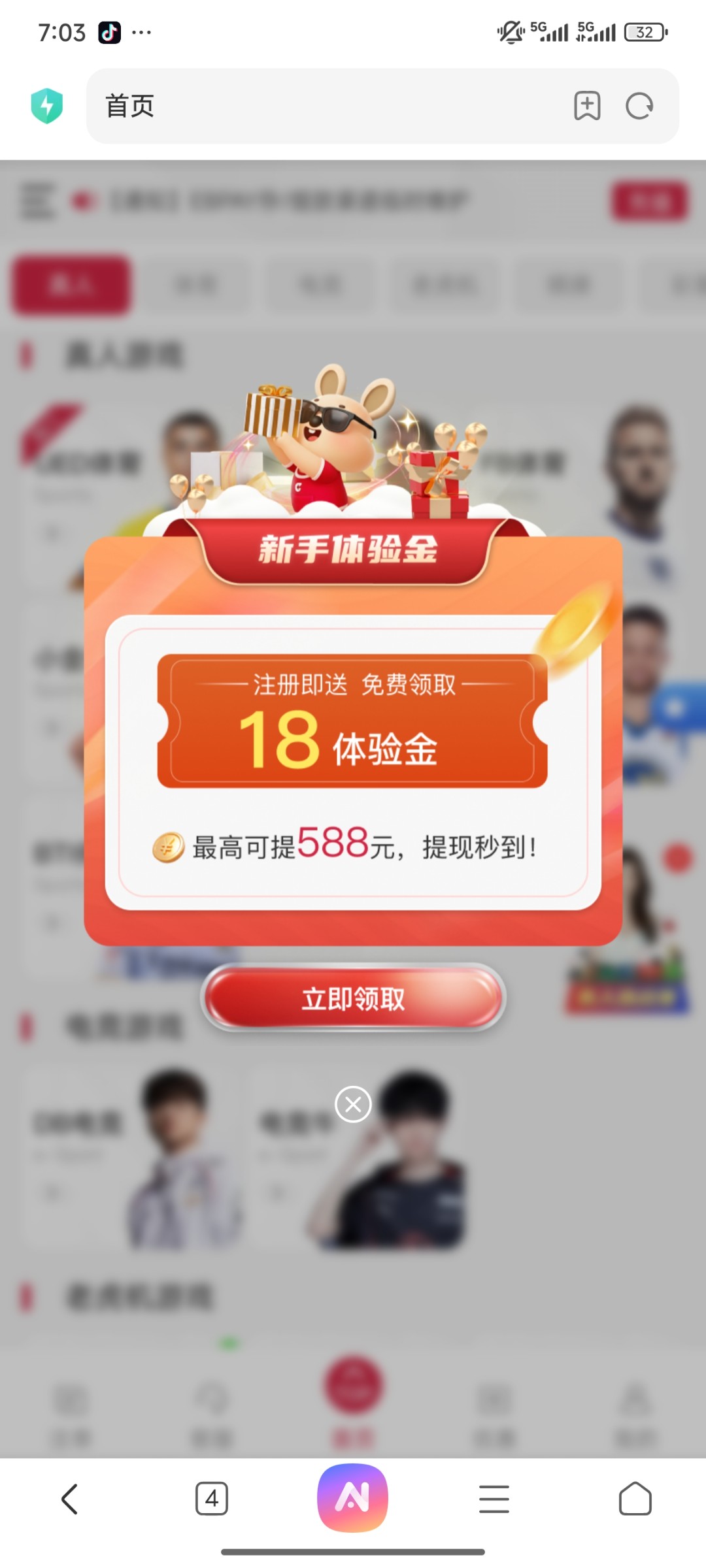Viewport: 706px width, 1568px height.
Task: Dismiss the 新手体验金 popup
Action: pos(353,1104)
